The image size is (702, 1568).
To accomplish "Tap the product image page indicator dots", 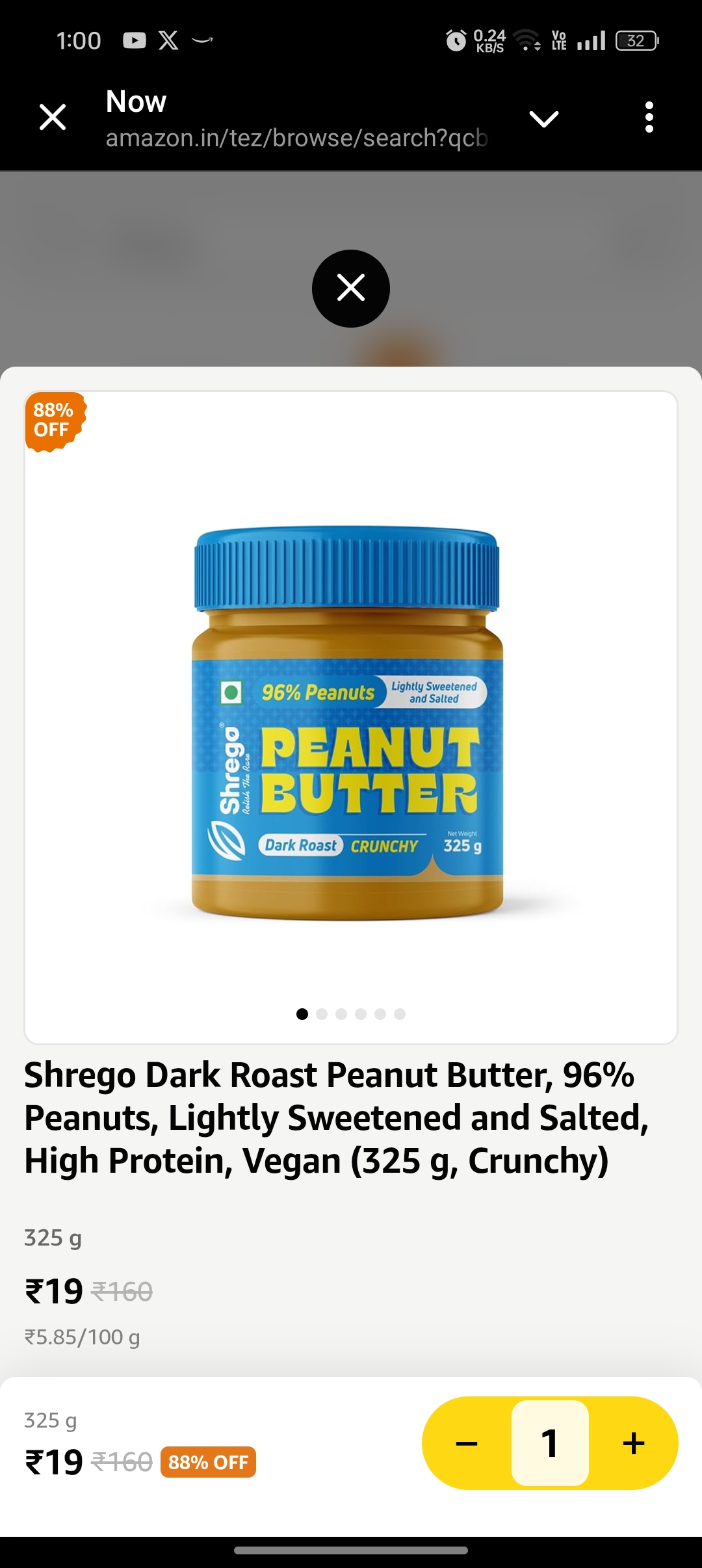I will [x=351, y=1014].
